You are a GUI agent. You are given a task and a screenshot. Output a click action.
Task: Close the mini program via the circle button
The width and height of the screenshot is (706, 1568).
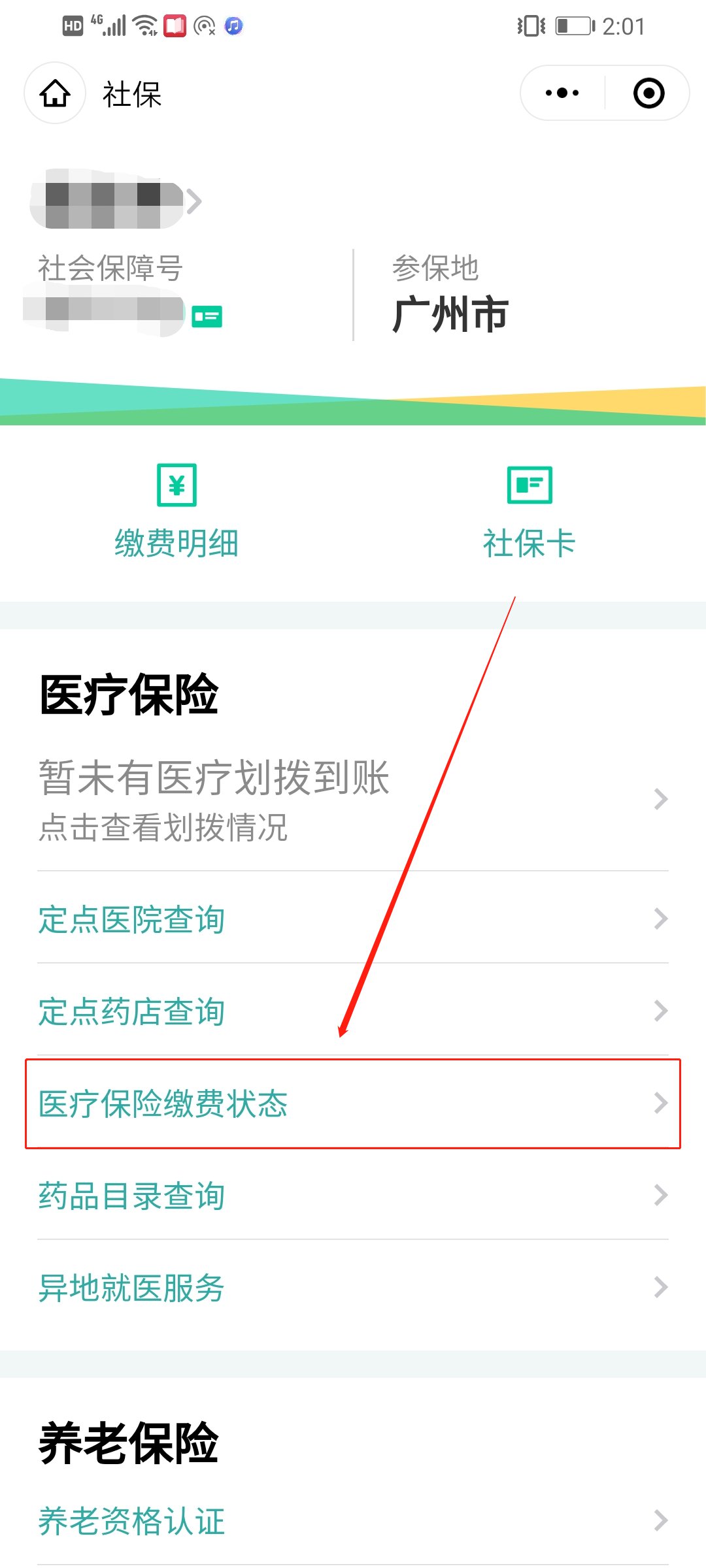pyautogui.click(x=648, y=93)
